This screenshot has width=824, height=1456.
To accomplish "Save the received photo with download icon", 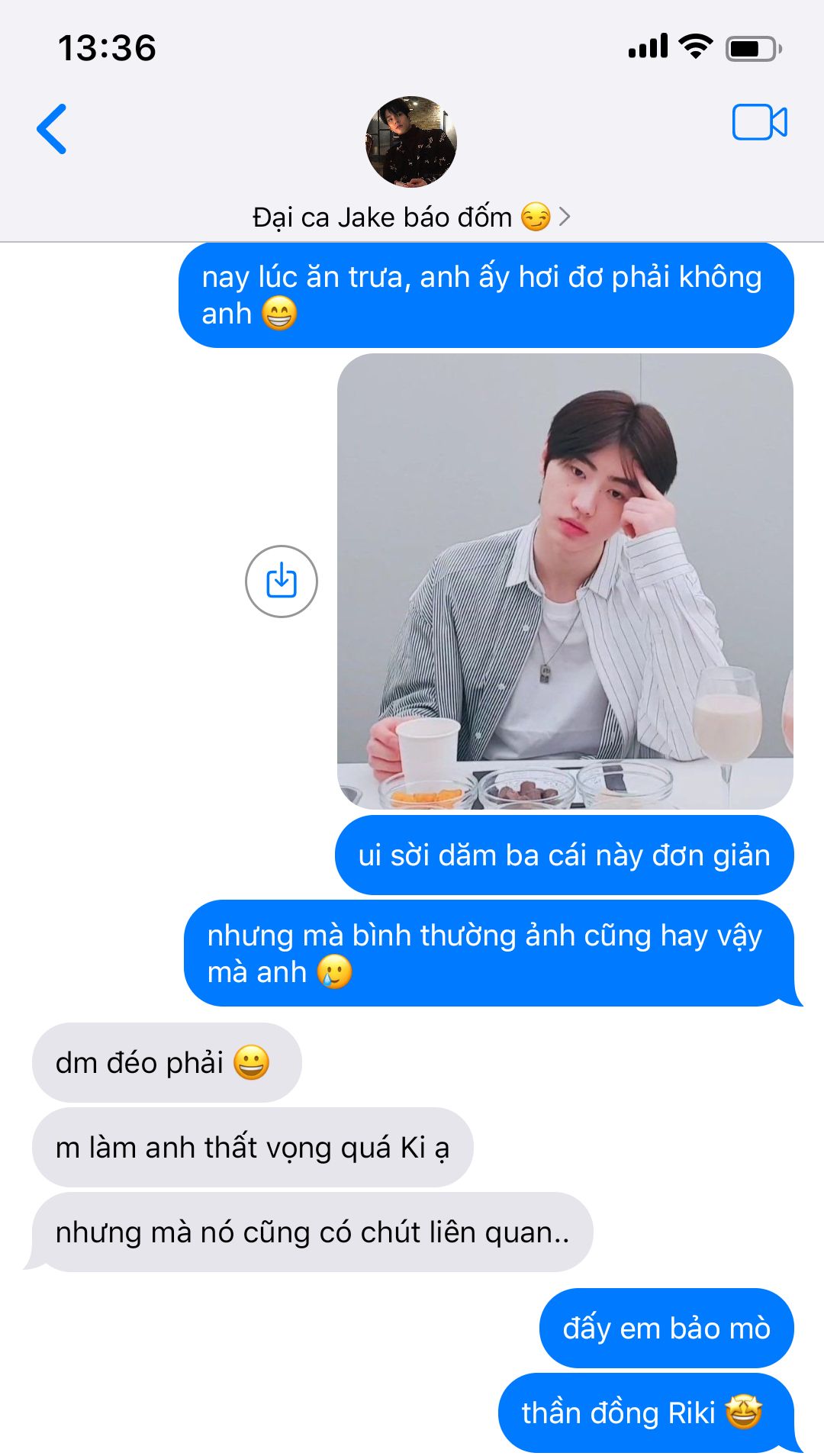I will tap(281, 581).
